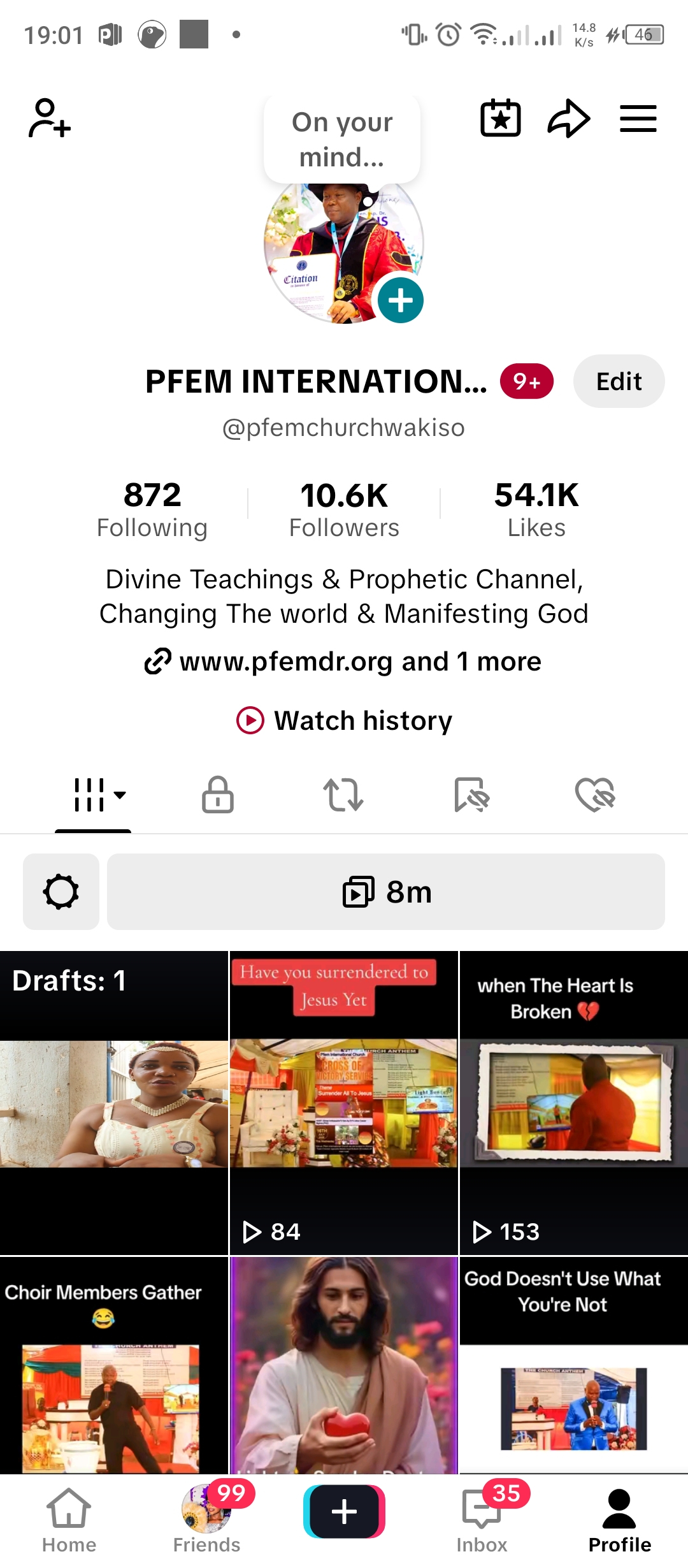Open Watch history

coord(344,721)
